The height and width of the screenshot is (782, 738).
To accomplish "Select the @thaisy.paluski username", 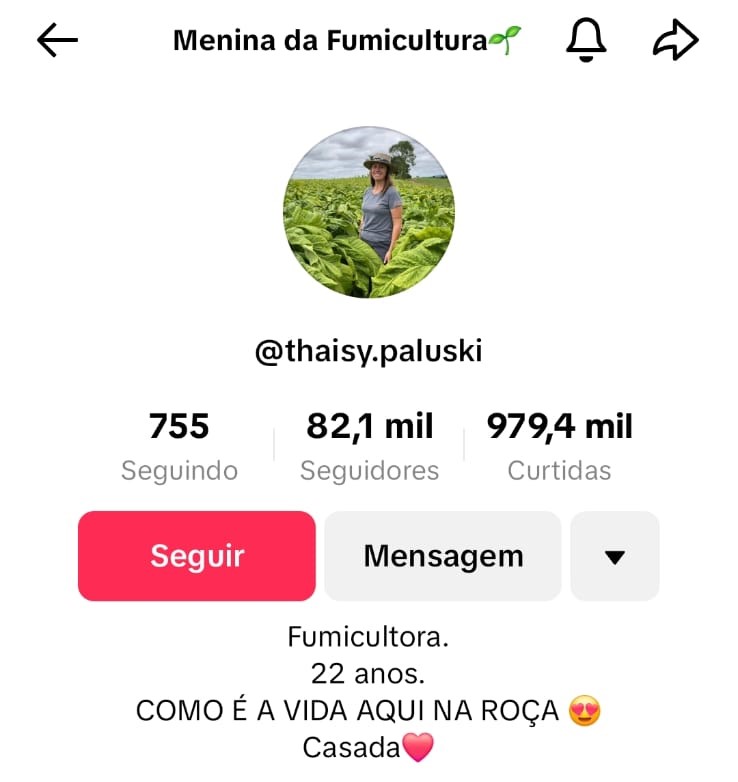I will [369, 350].
